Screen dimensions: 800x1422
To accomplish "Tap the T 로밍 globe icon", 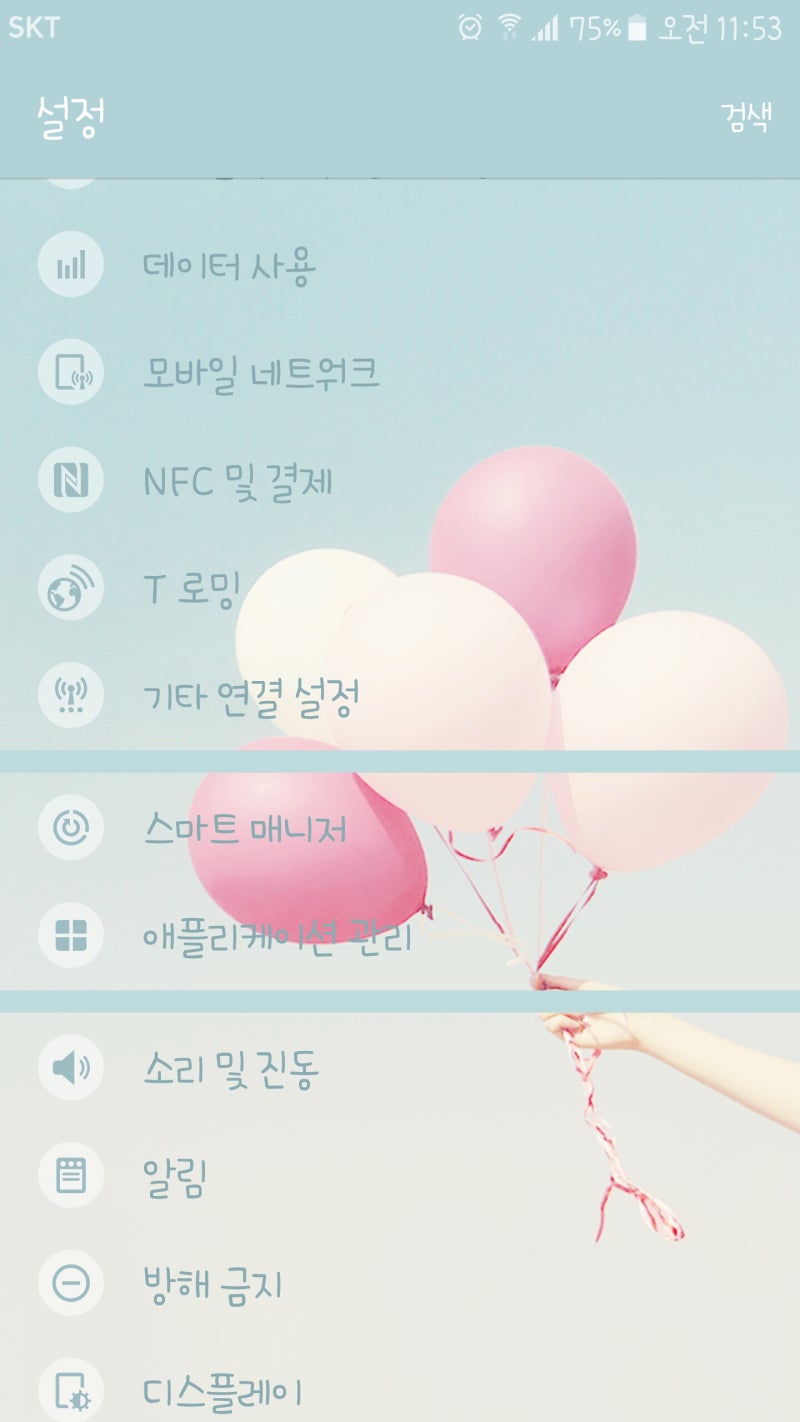I will 70,588.
